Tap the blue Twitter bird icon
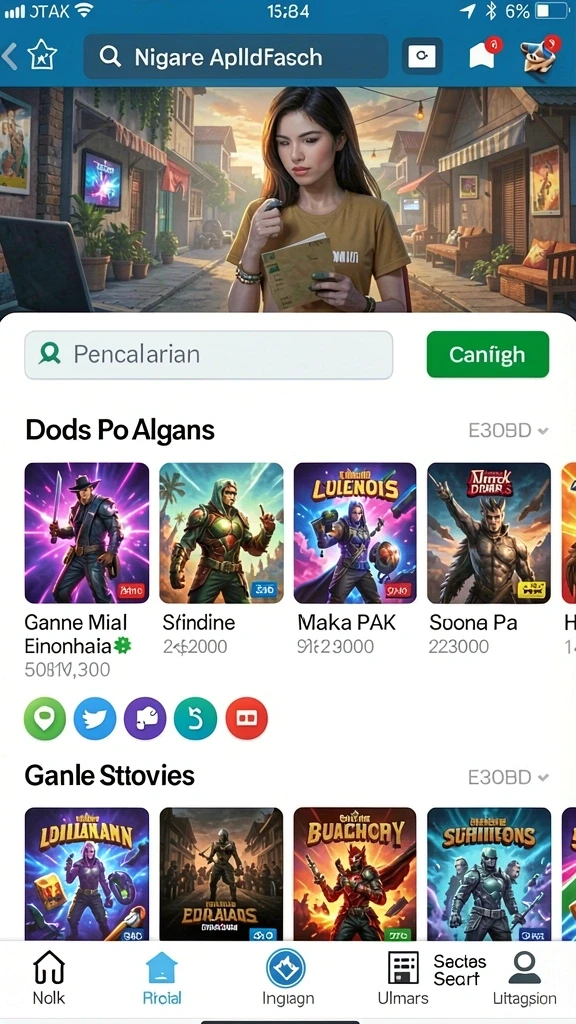576x1024 pixels. click(x=95, y=718)
